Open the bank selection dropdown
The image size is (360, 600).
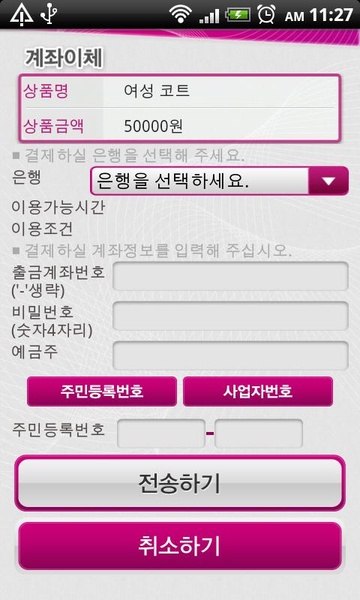(219, 181)
